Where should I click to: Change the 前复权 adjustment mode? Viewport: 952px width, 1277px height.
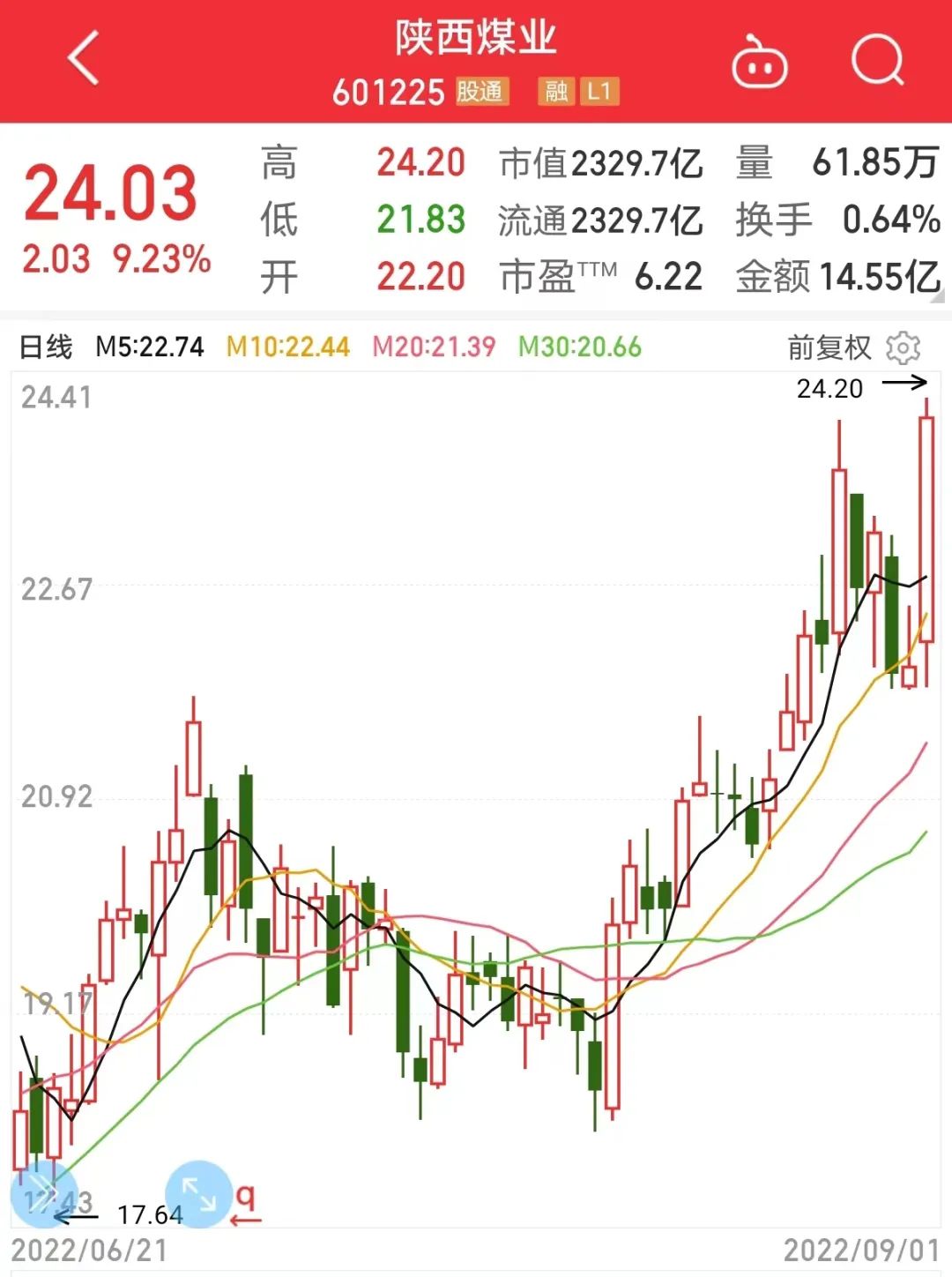[x=829, y=347]
